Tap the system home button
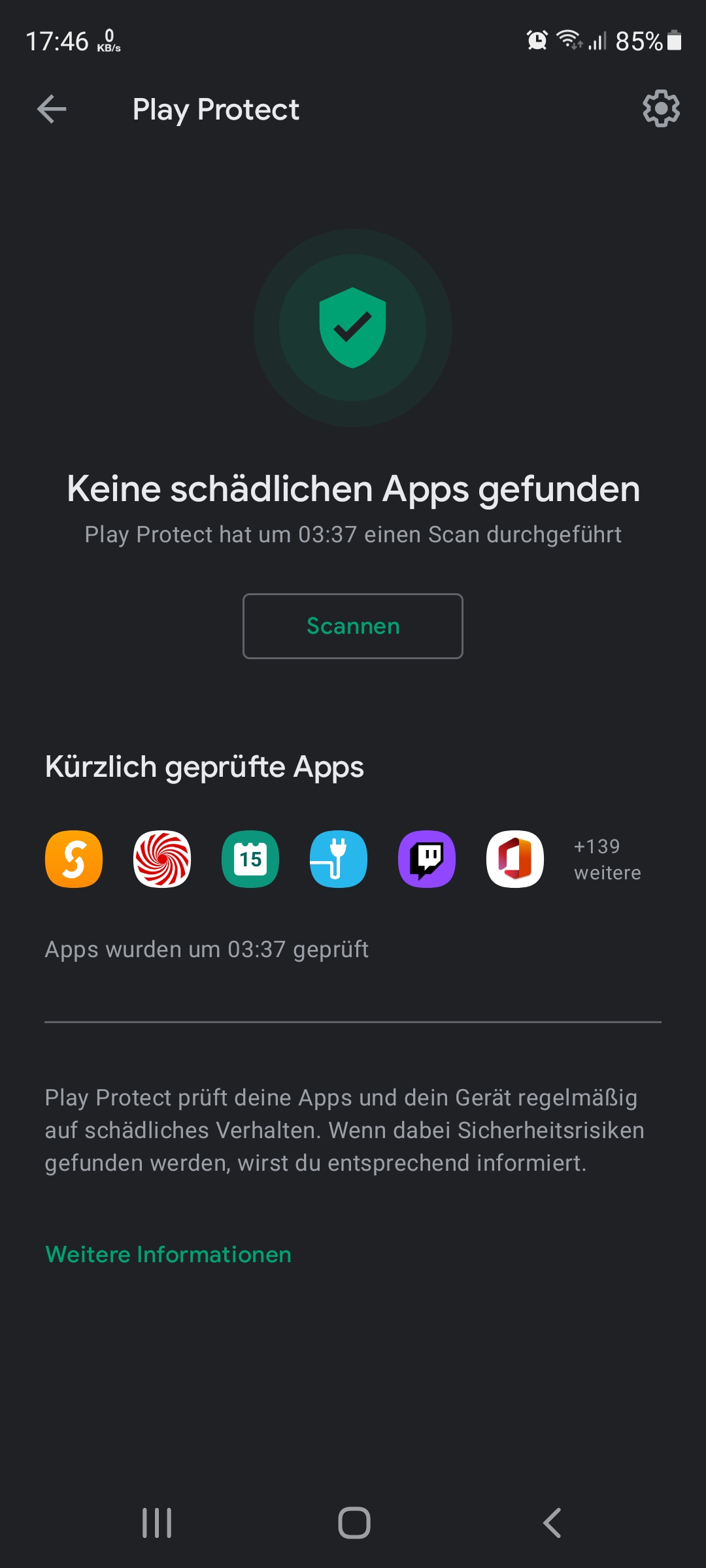706x1568 pixels. 354,1523
